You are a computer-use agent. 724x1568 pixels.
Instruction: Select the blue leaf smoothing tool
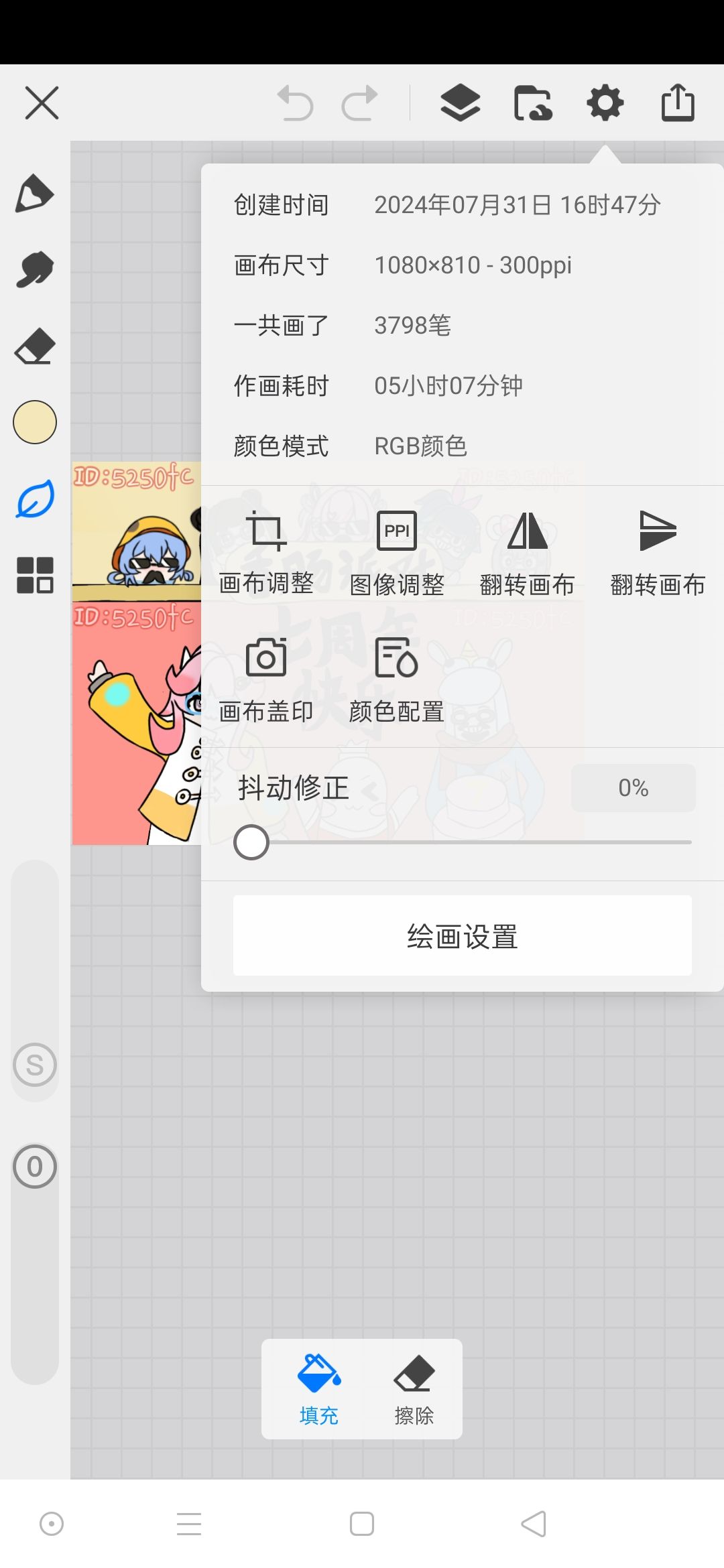[x=35, y=499]
